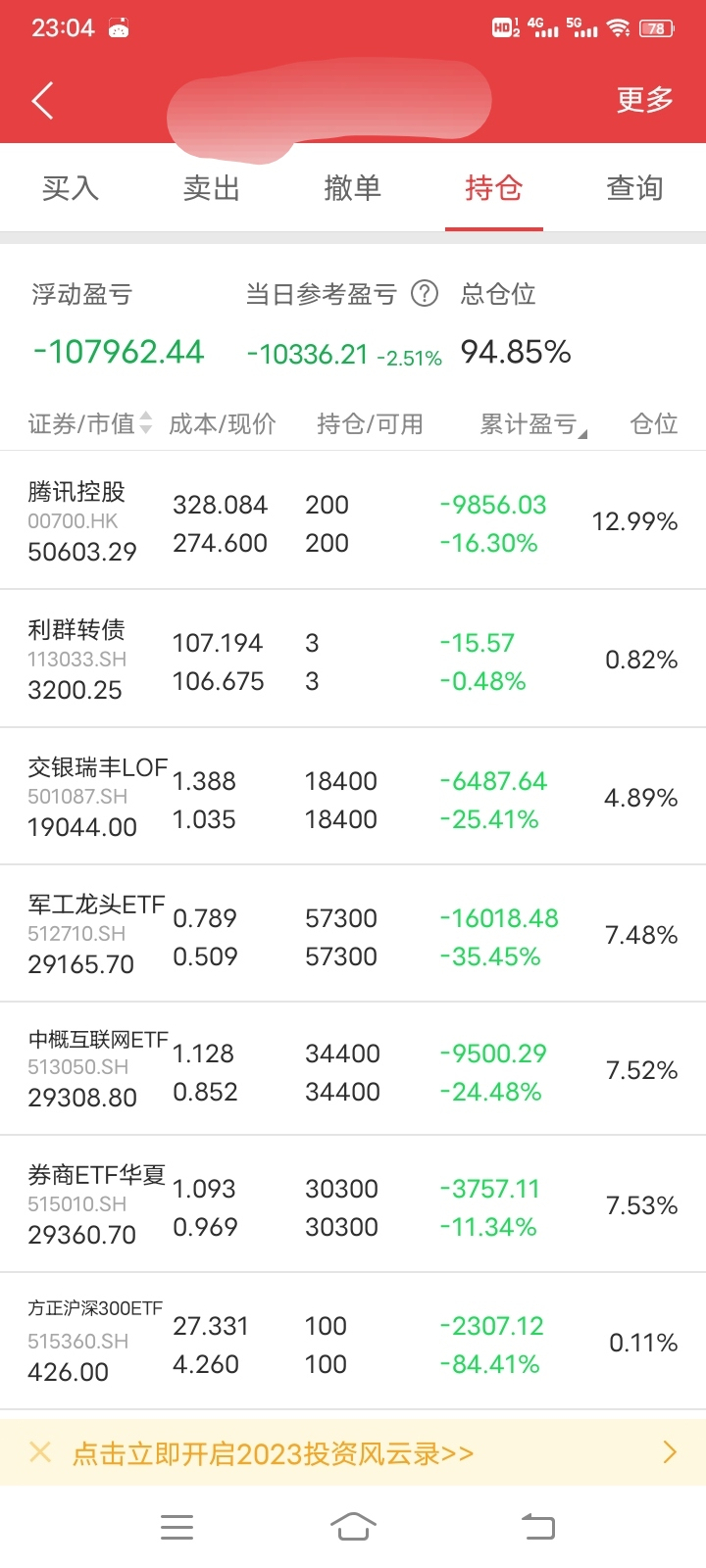Select the 券商ETF华夏 holding

(353, 1205)
